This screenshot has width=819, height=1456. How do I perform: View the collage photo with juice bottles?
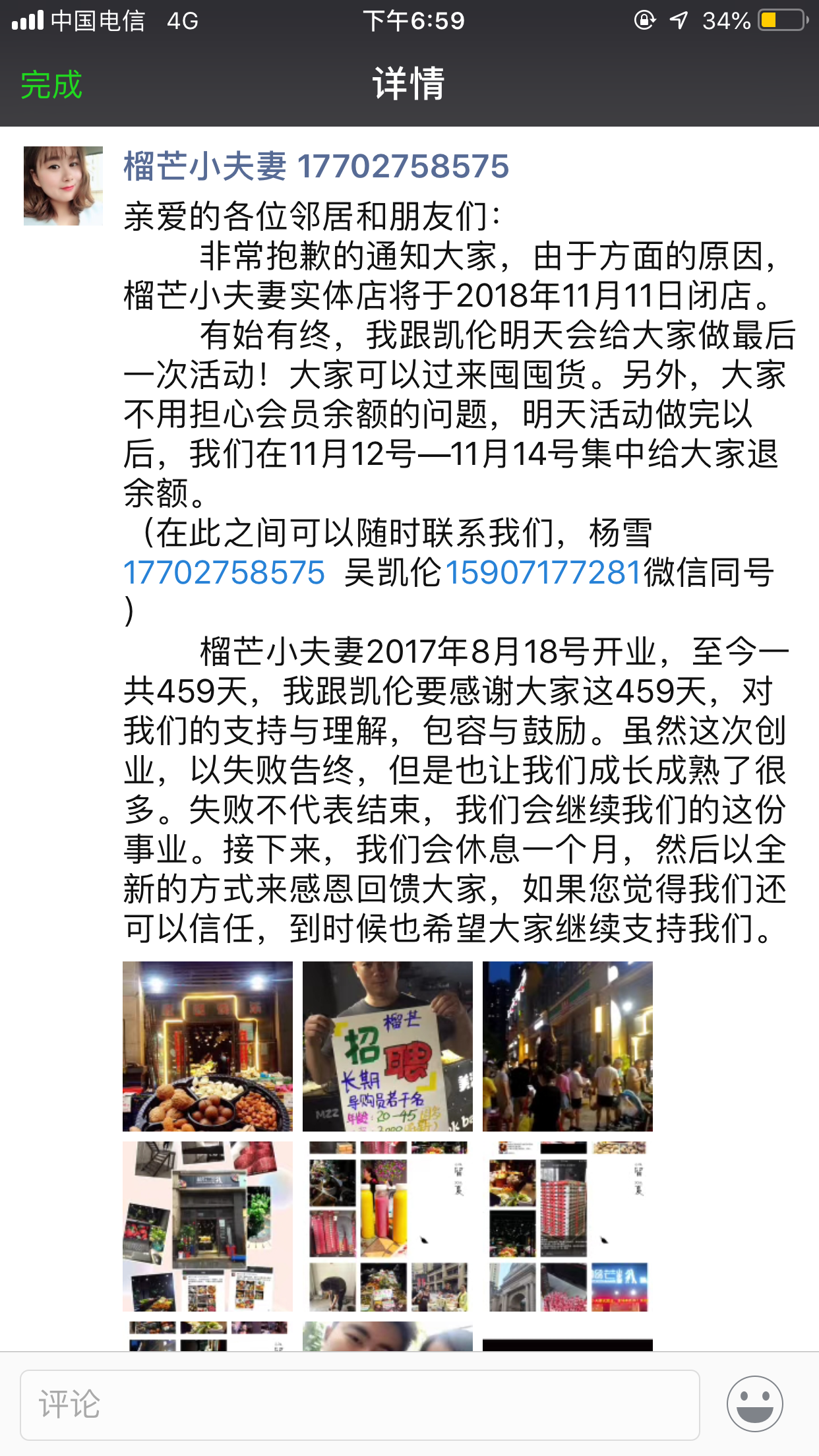tap(388, 1227)
